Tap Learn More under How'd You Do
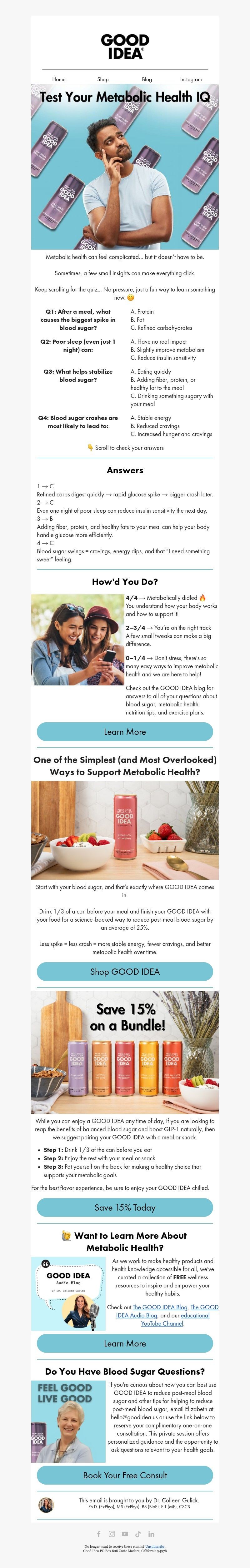The image size is (250, 1568). click(125, 732)
